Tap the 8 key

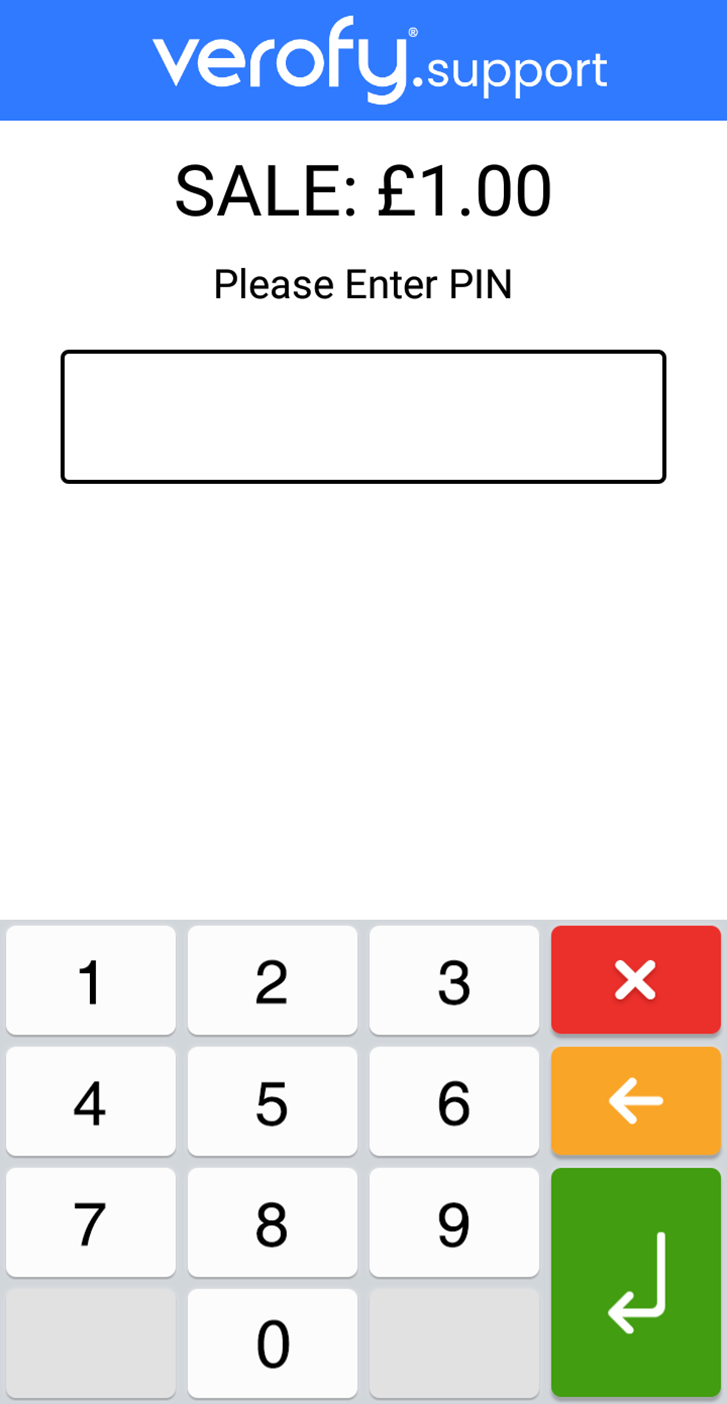(x=272, y=1223)
